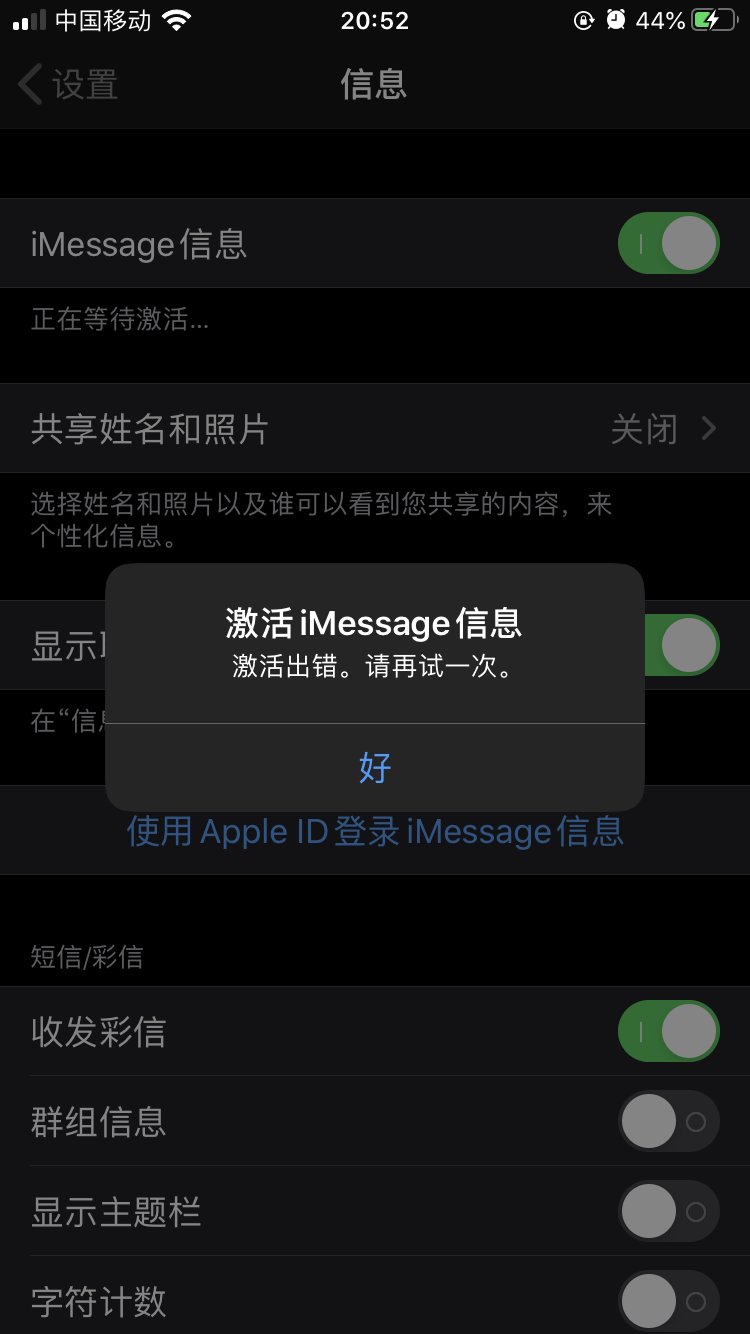This screenshot has height=1334, width=750.
Task: Dismiss the alert by tapping 好
Action: pyautogui.click(x=375, y=767)
